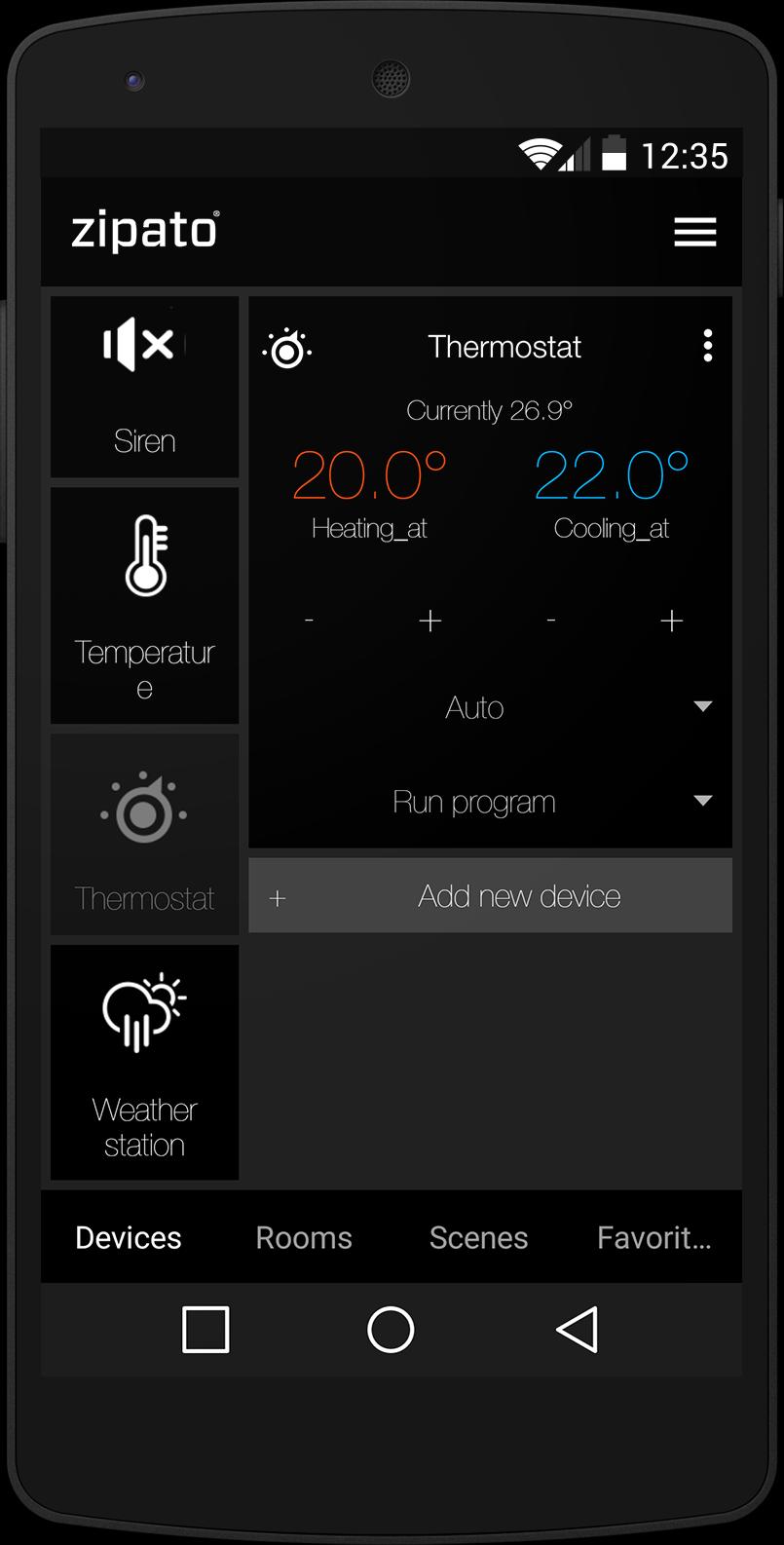Select the Siren device tile
This screenshot has width=784, height=1545.
pyautogui.click(x=144, y=387)
